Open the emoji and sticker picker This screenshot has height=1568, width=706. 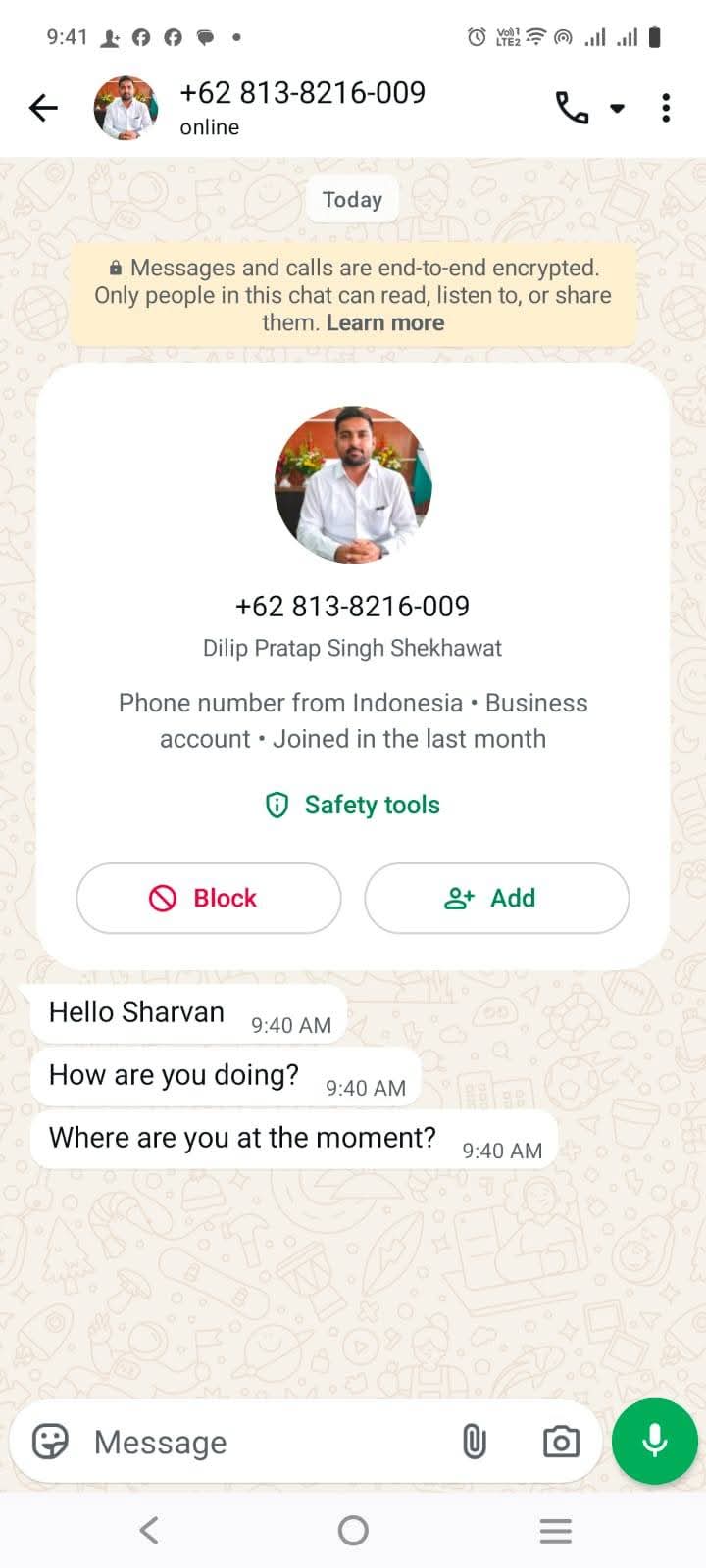(51, 1442)
